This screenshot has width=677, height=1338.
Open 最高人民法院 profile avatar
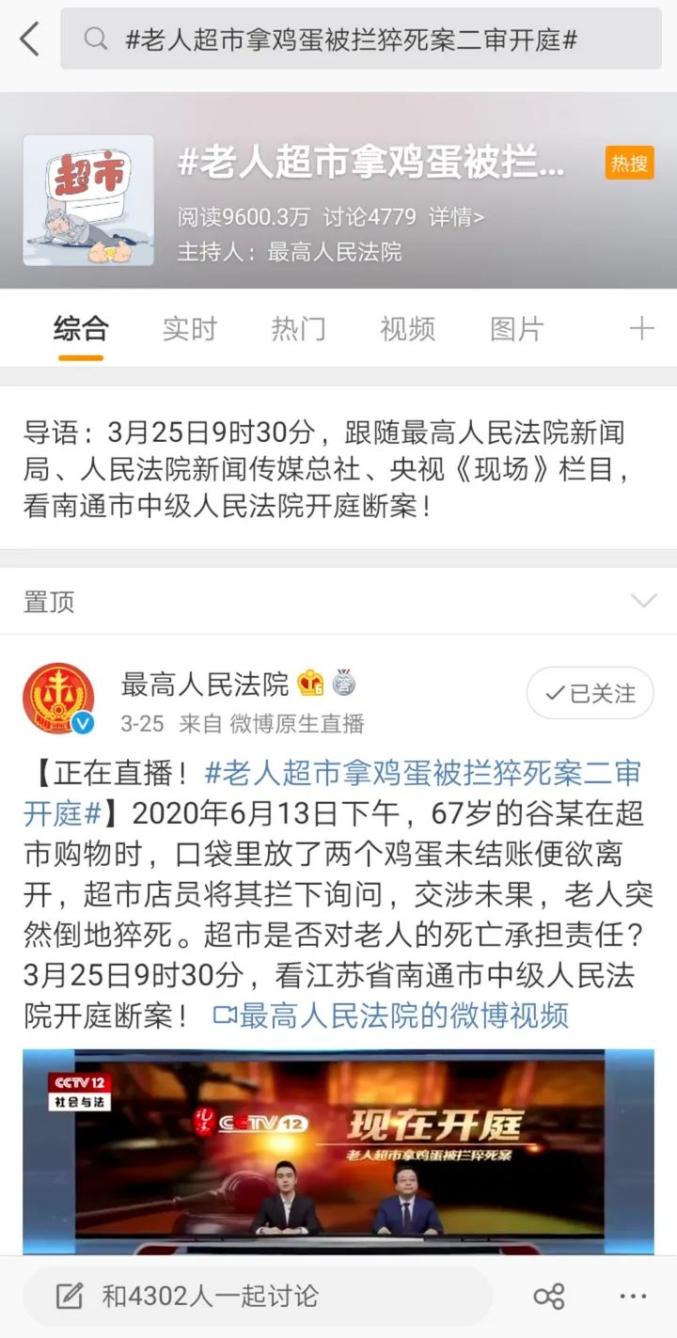point(59,697)
